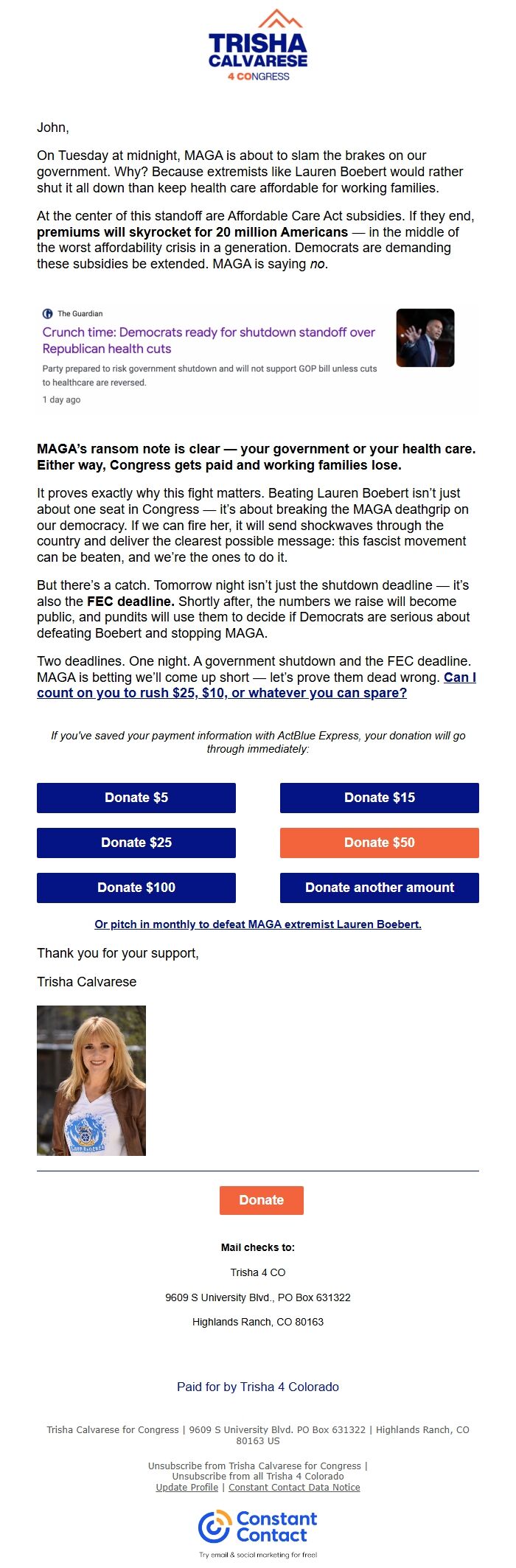The width and height of the screenshot is (516, 1568).
Task: Tap Donate another amount
Action: 379,888
